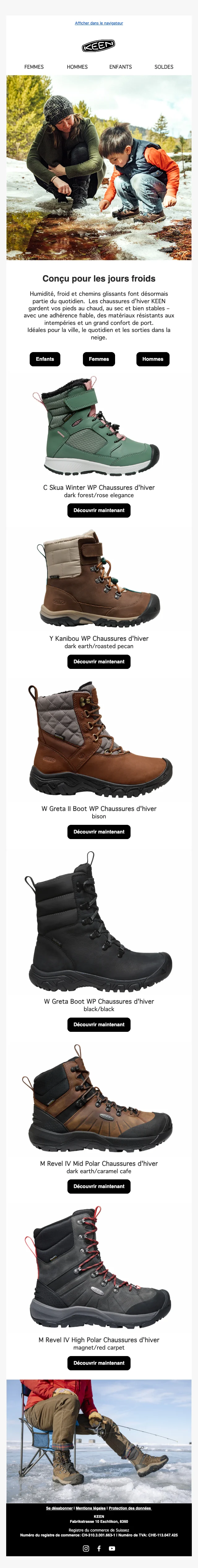Open the 'Afficher dans le navigateur' link

coord(99,23)
